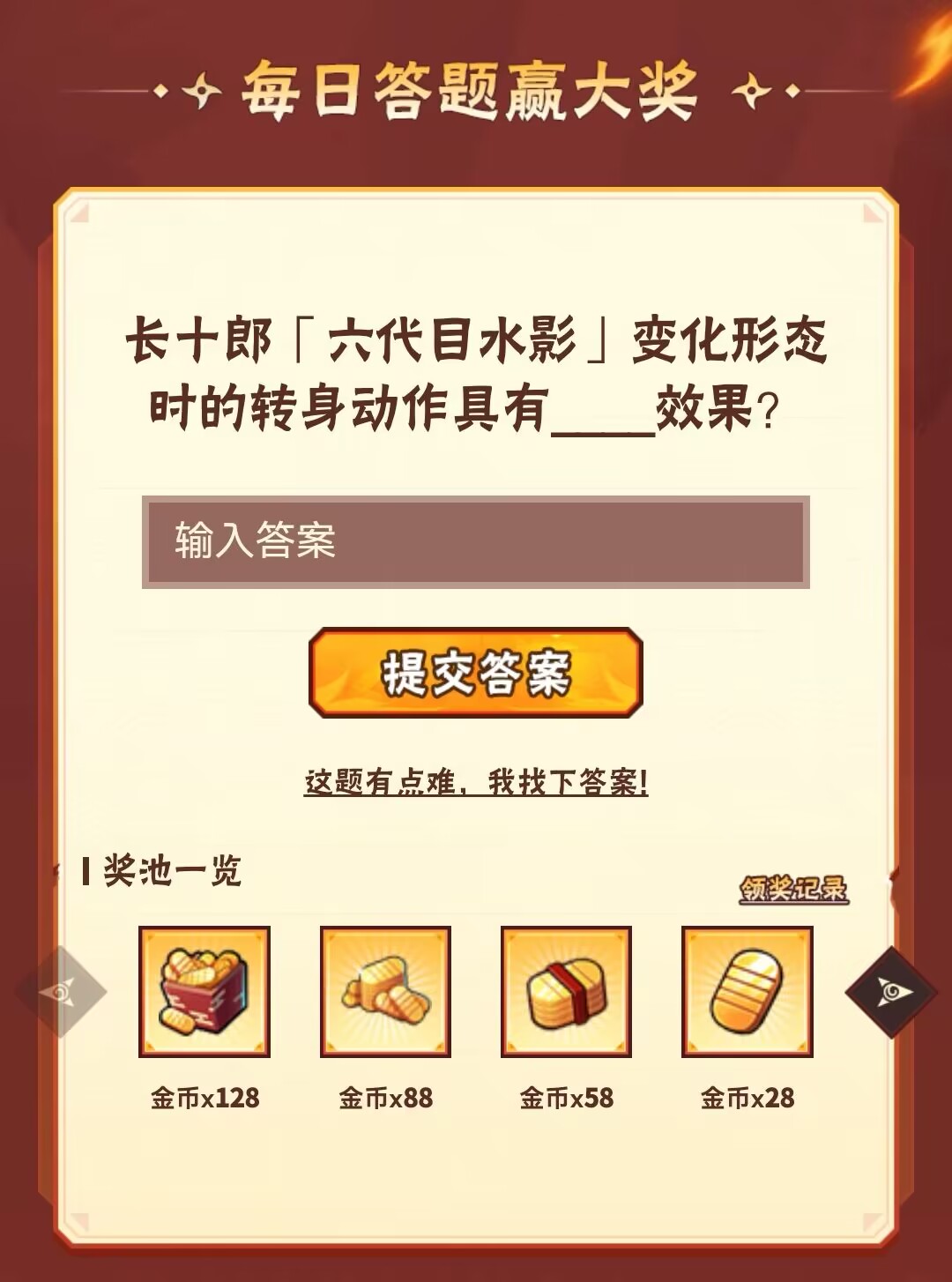Open the 领奖记录 reward records link
Image resolution: width=952 pixels, height=1282 pixels.
pyautogui.click(x=793, y=889)
